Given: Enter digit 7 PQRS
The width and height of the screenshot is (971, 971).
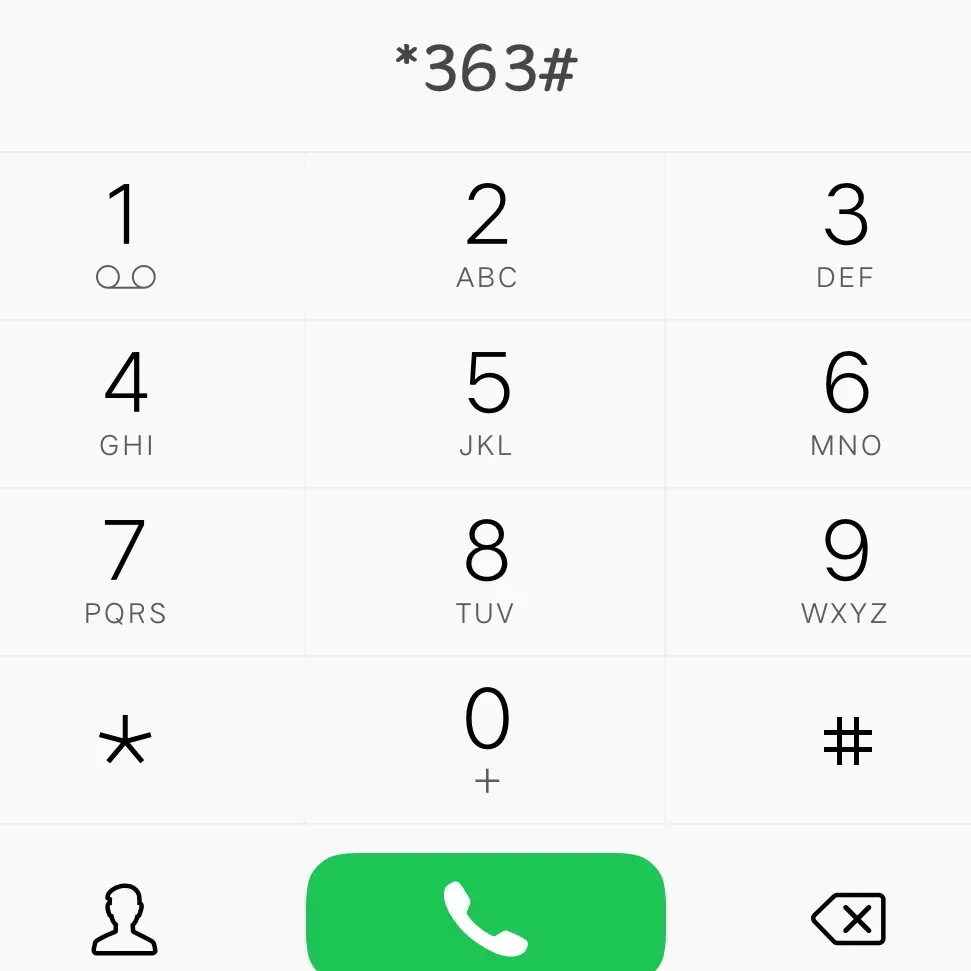Looking at the screenshot, I should 125,572.
